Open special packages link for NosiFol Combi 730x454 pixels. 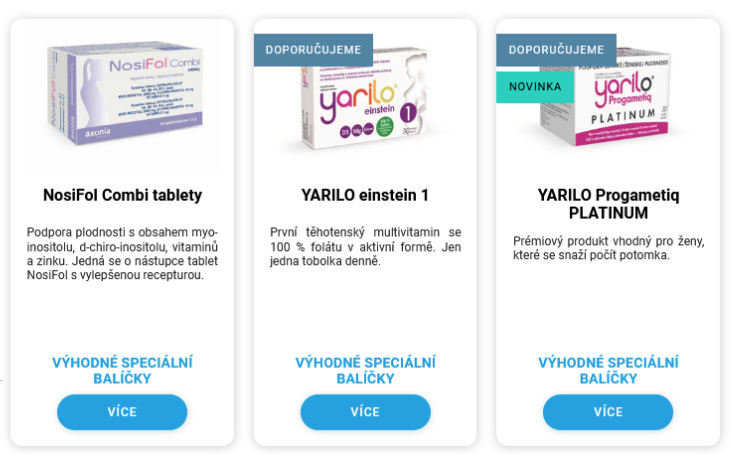122,370
